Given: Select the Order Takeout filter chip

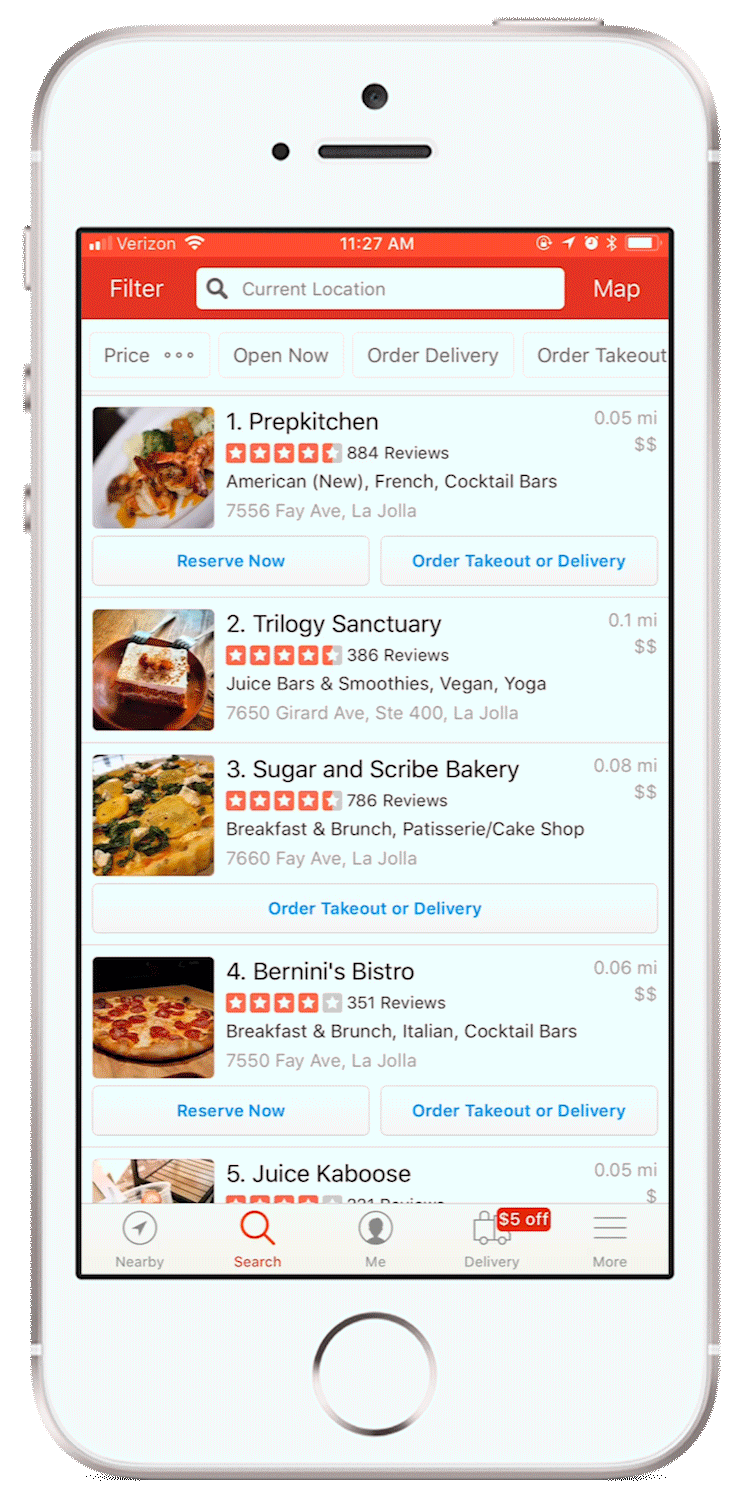Looking at the screenshot, I should coord(598,355).
